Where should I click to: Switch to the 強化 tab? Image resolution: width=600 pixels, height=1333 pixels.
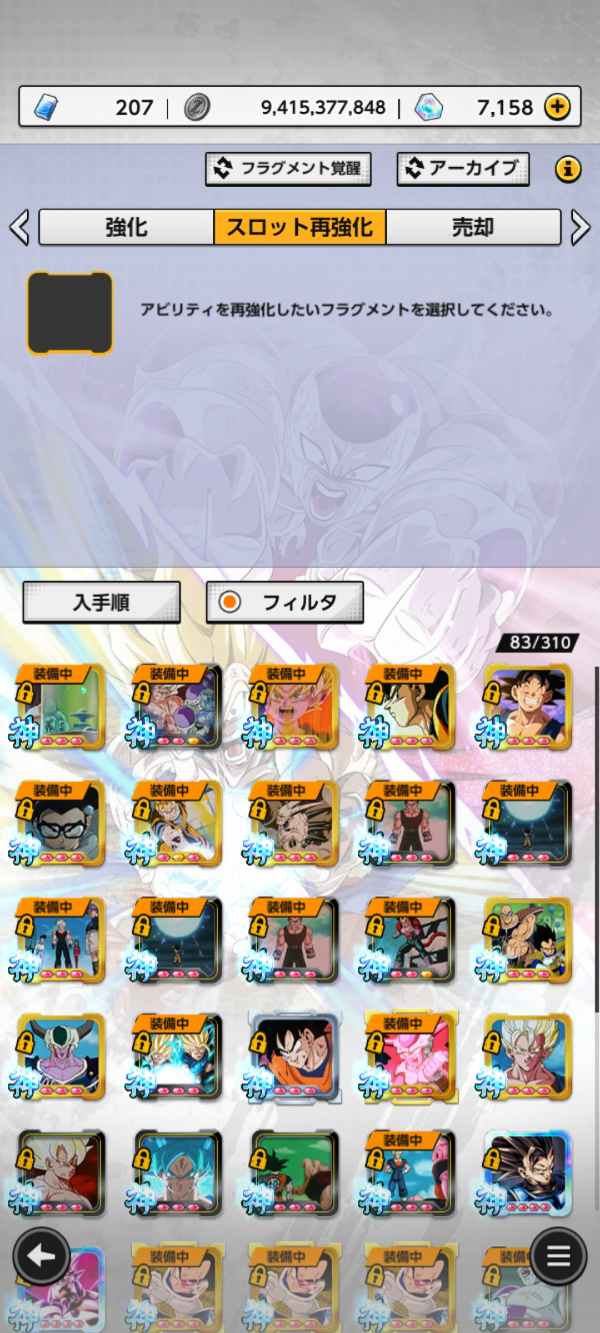pos(126,227)
